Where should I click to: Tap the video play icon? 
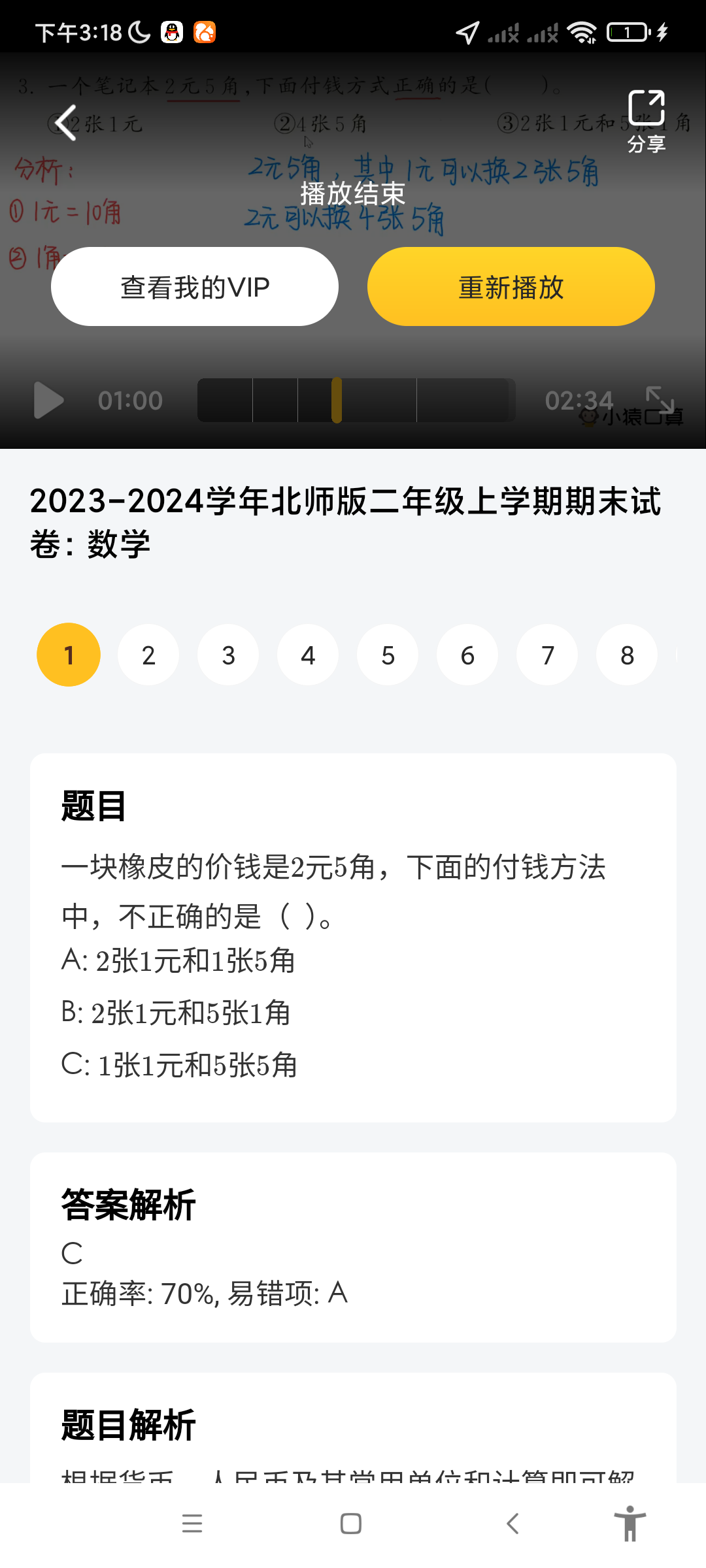48,400
